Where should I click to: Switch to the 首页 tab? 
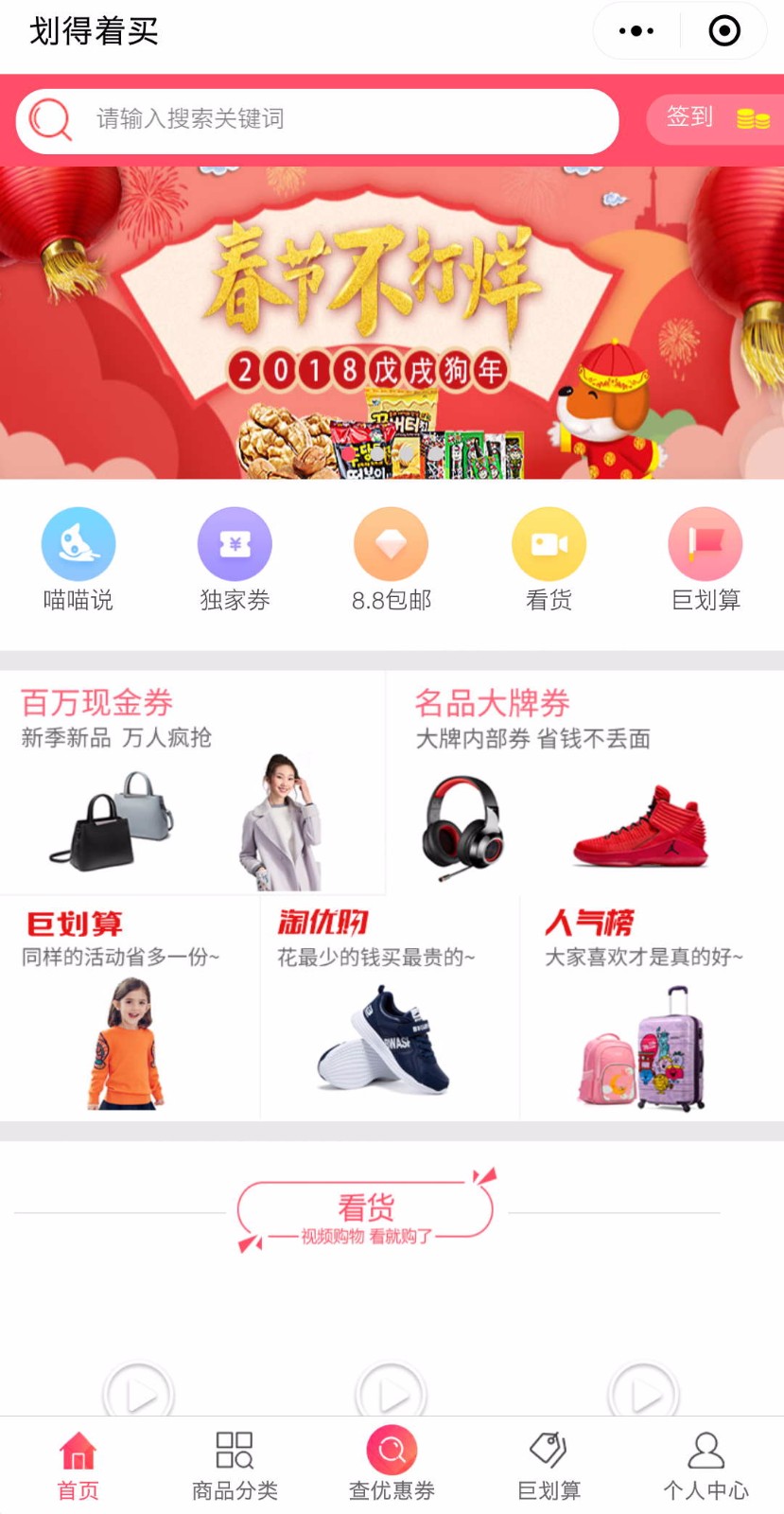click(x=78, y=1466)
